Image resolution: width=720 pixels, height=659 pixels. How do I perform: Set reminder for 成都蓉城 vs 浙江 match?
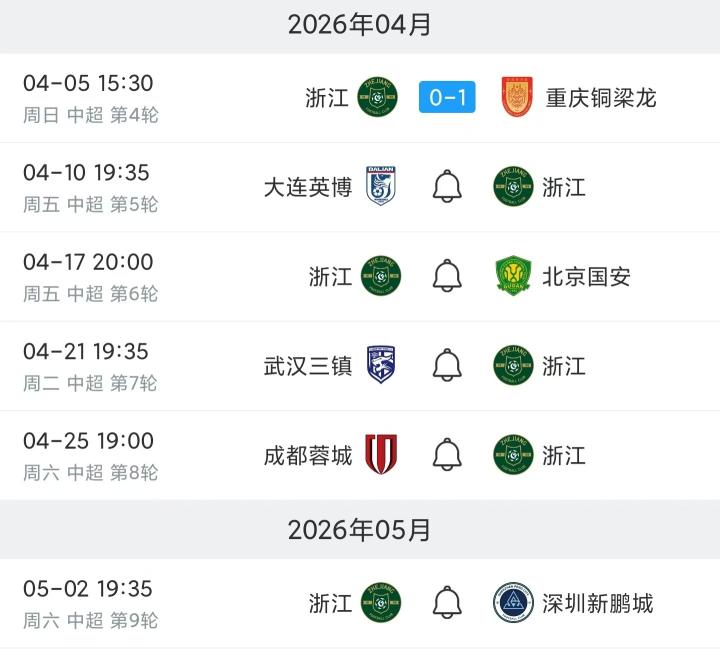click(447, 455)
